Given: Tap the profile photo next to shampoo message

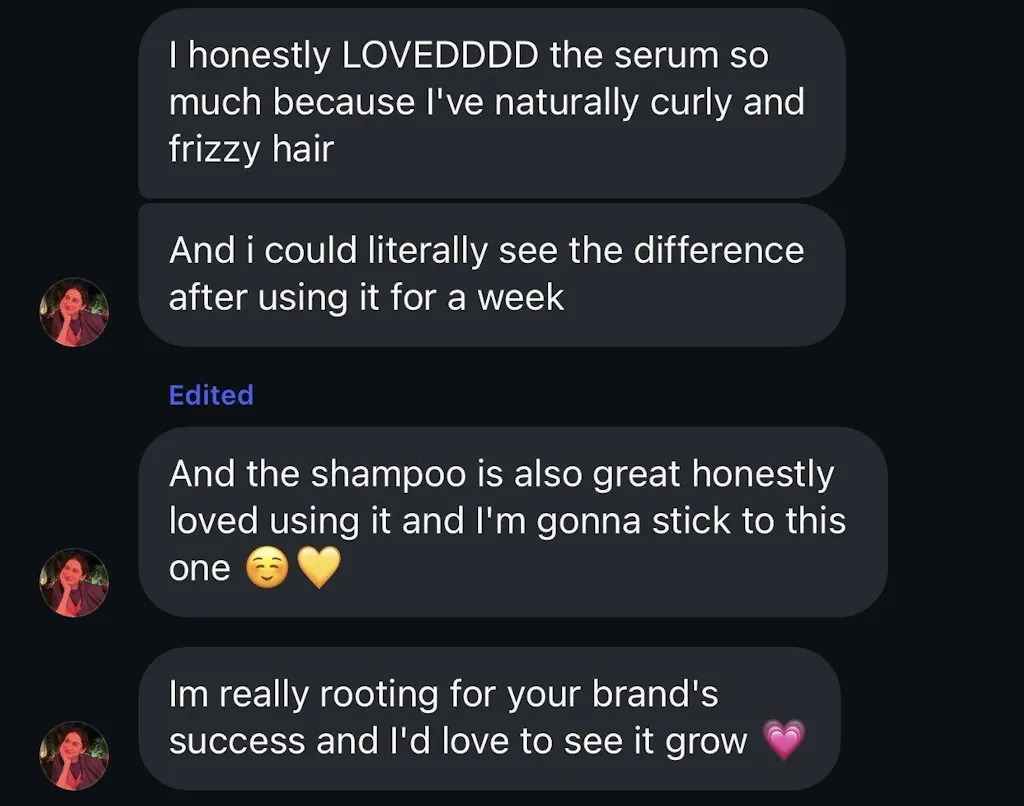Looking at the screenshot, I should 74,582.
